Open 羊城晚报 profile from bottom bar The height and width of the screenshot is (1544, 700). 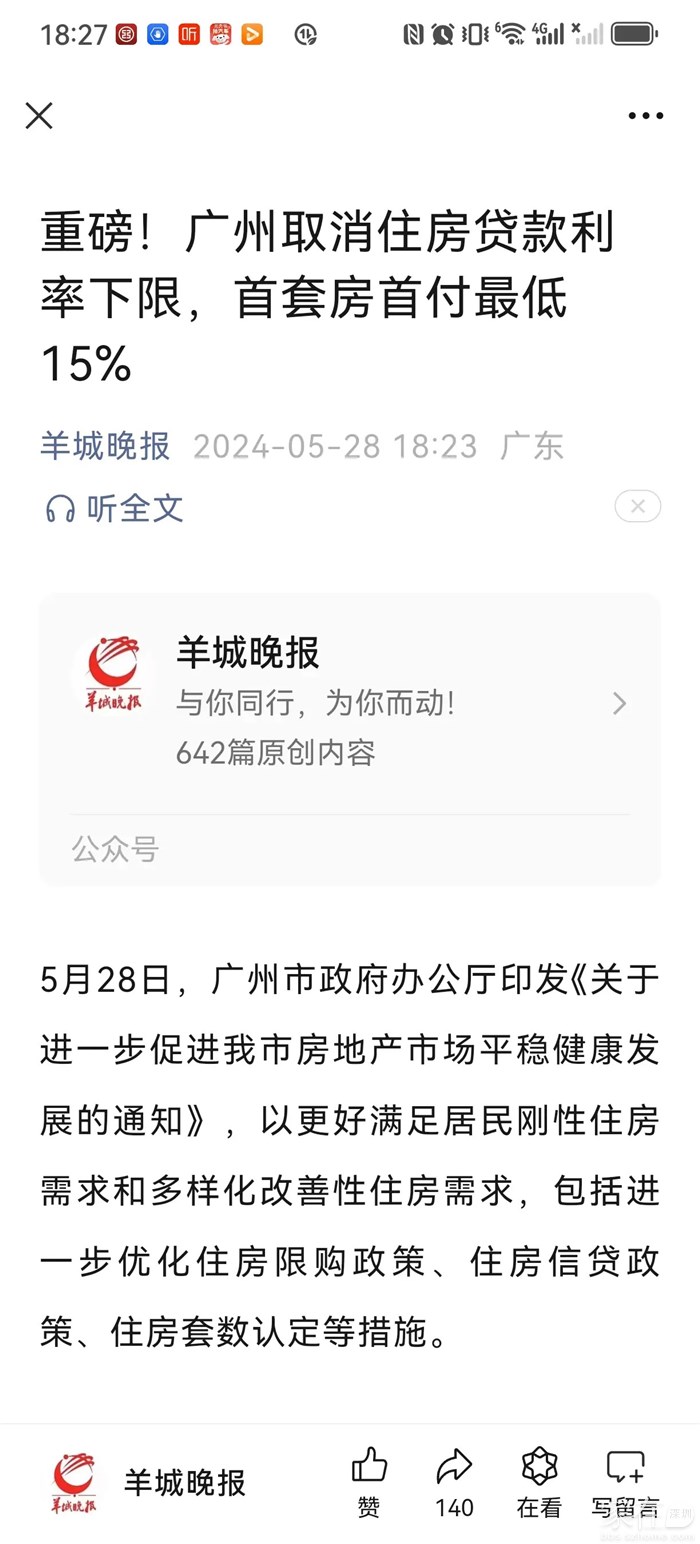click(x=150, y=1482)
